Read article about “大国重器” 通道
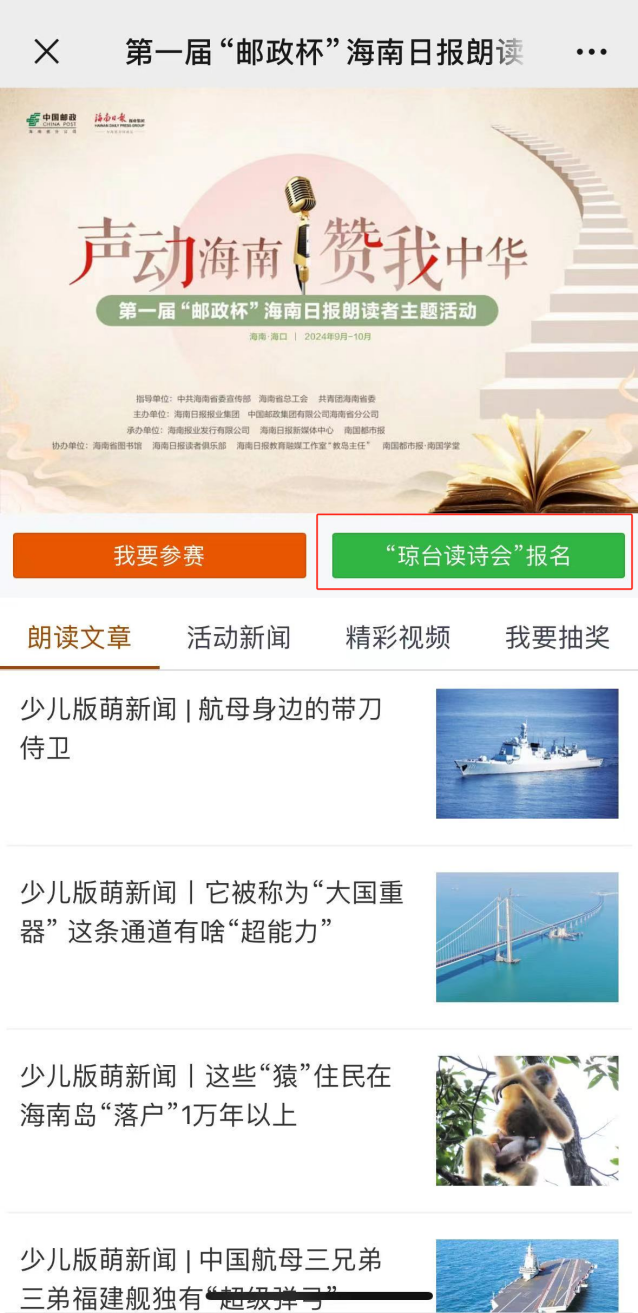The image size is (638, 1313). tap(212, 911)
